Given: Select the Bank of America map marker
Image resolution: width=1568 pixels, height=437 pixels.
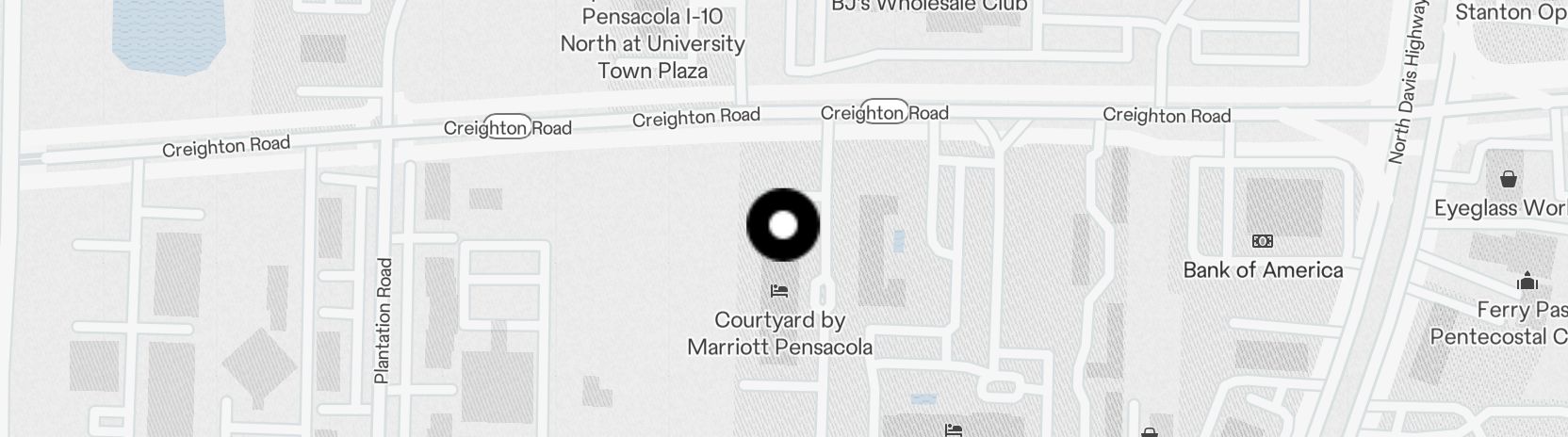Looking at the screenshot, I should 1262,242.
